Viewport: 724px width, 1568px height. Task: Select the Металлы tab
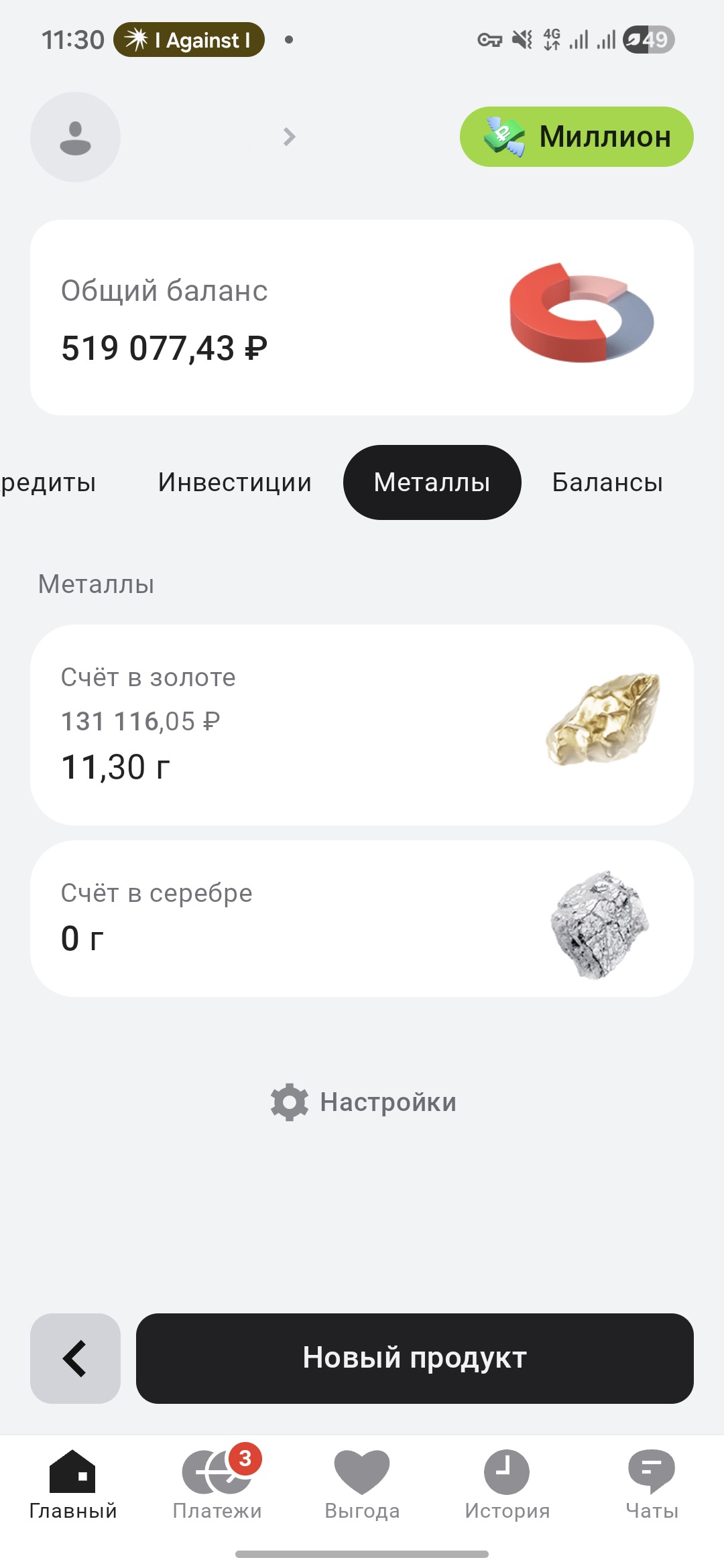[432, 482]
